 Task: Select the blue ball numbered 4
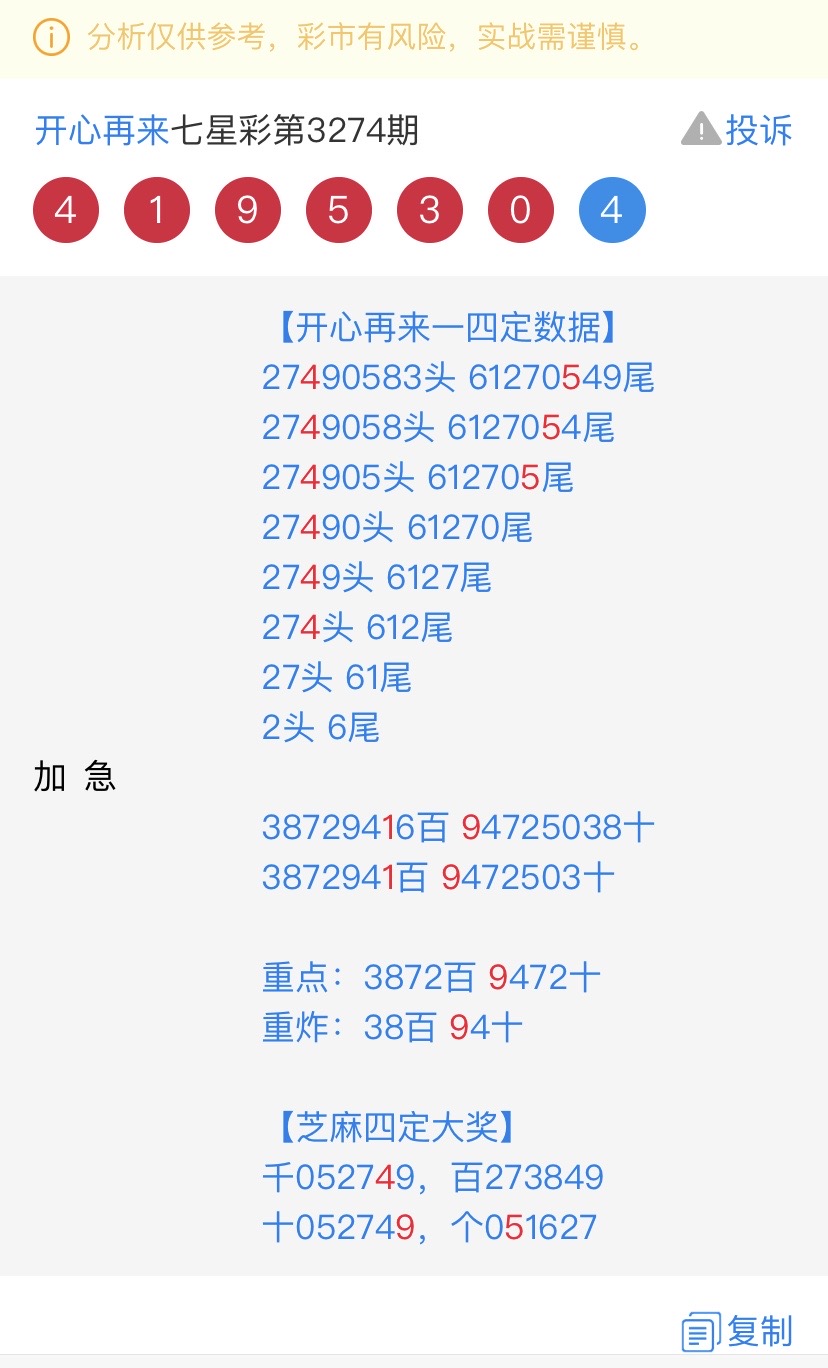coord(611,209)
